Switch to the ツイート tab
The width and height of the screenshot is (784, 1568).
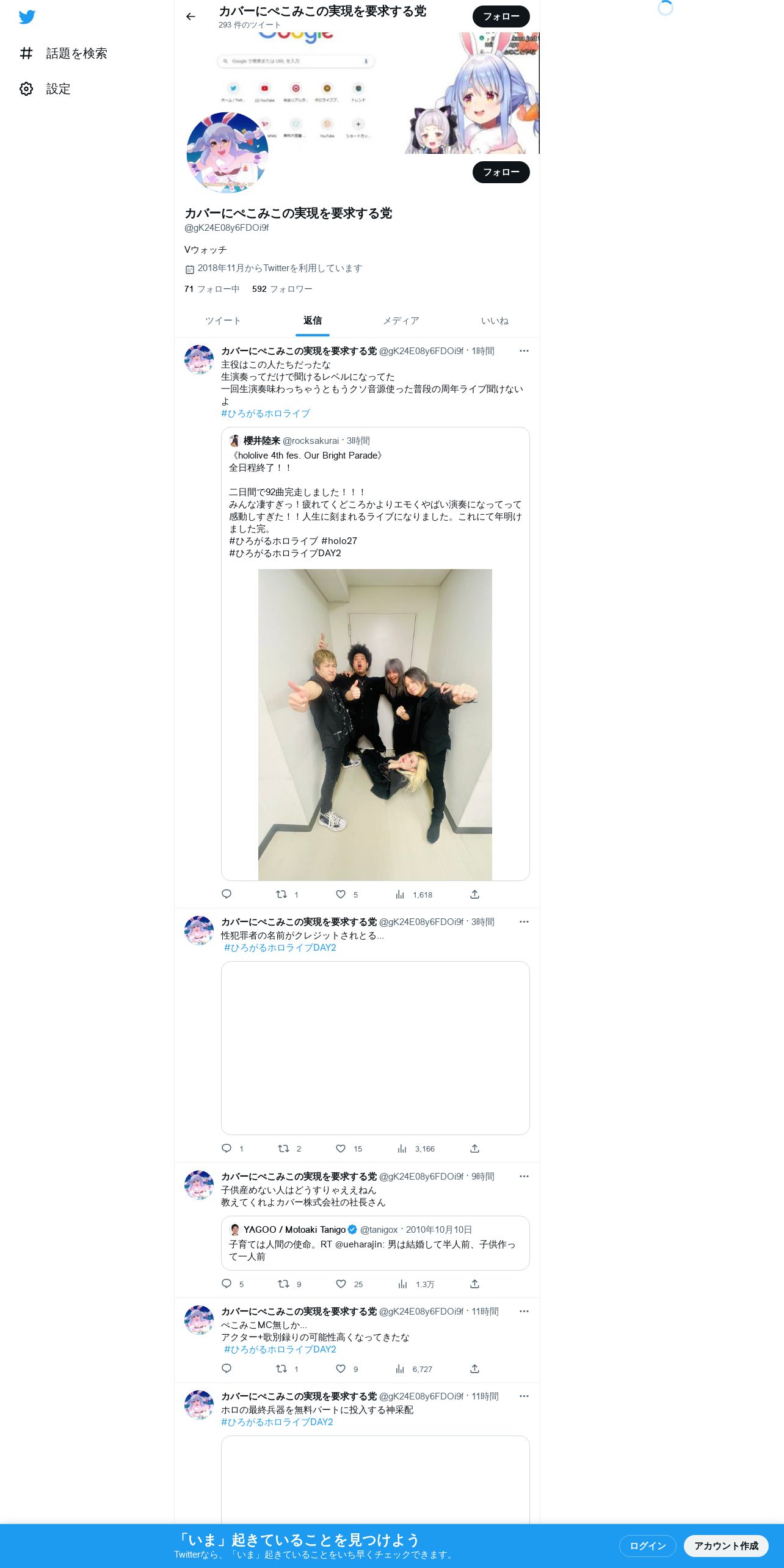[x=223, y=321]
